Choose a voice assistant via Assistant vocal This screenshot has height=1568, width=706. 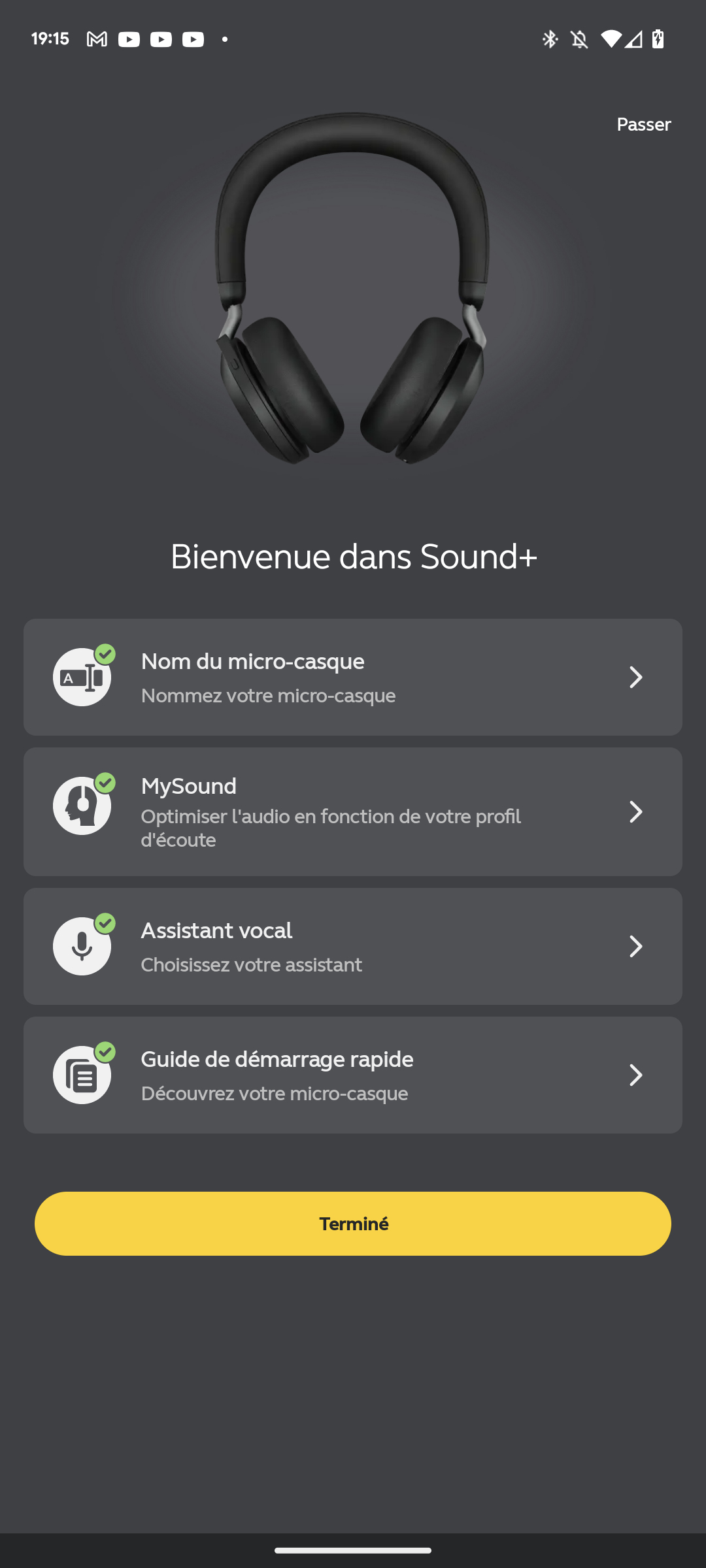[353, 946]
